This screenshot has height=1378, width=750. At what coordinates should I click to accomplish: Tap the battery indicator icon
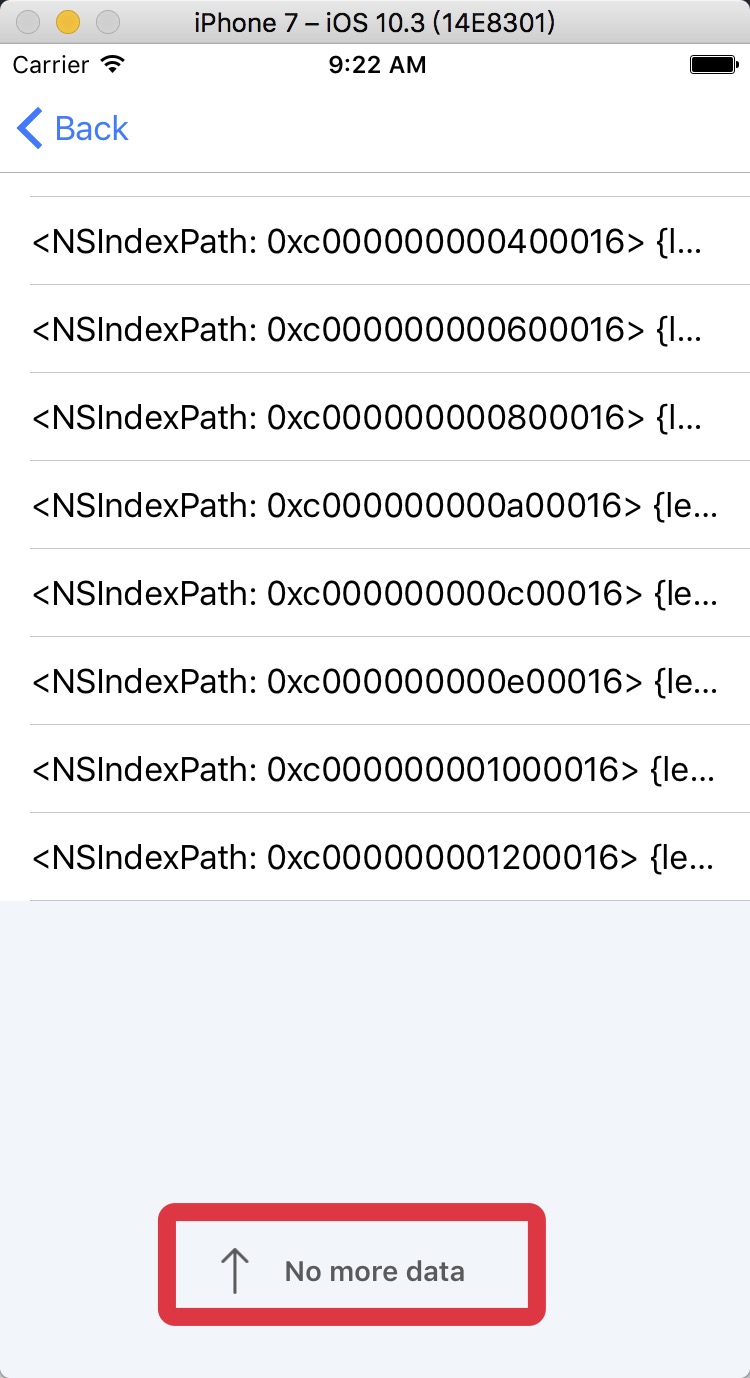tap(714, 64)
